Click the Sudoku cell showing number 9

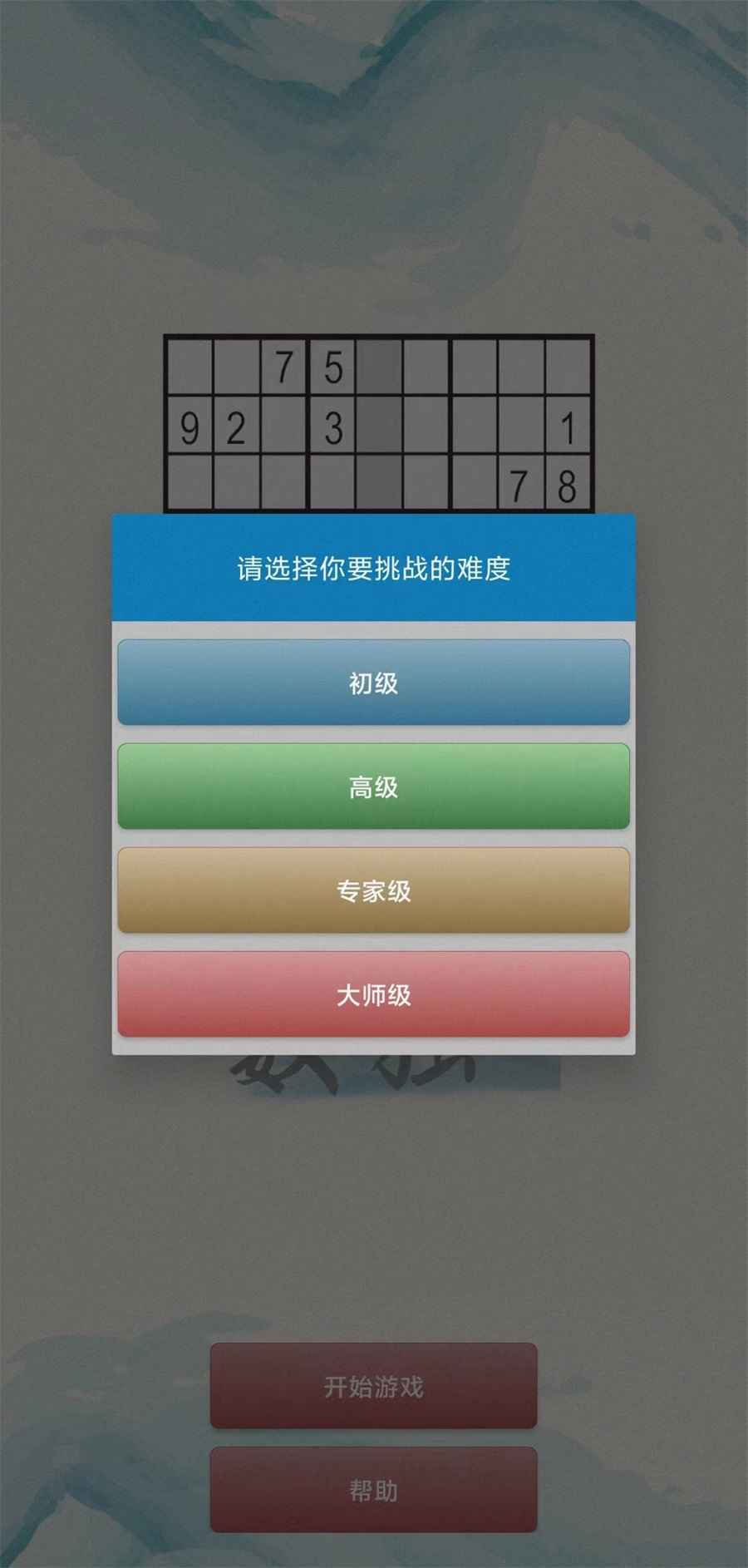pyautogui.click(x=189, y=425)
